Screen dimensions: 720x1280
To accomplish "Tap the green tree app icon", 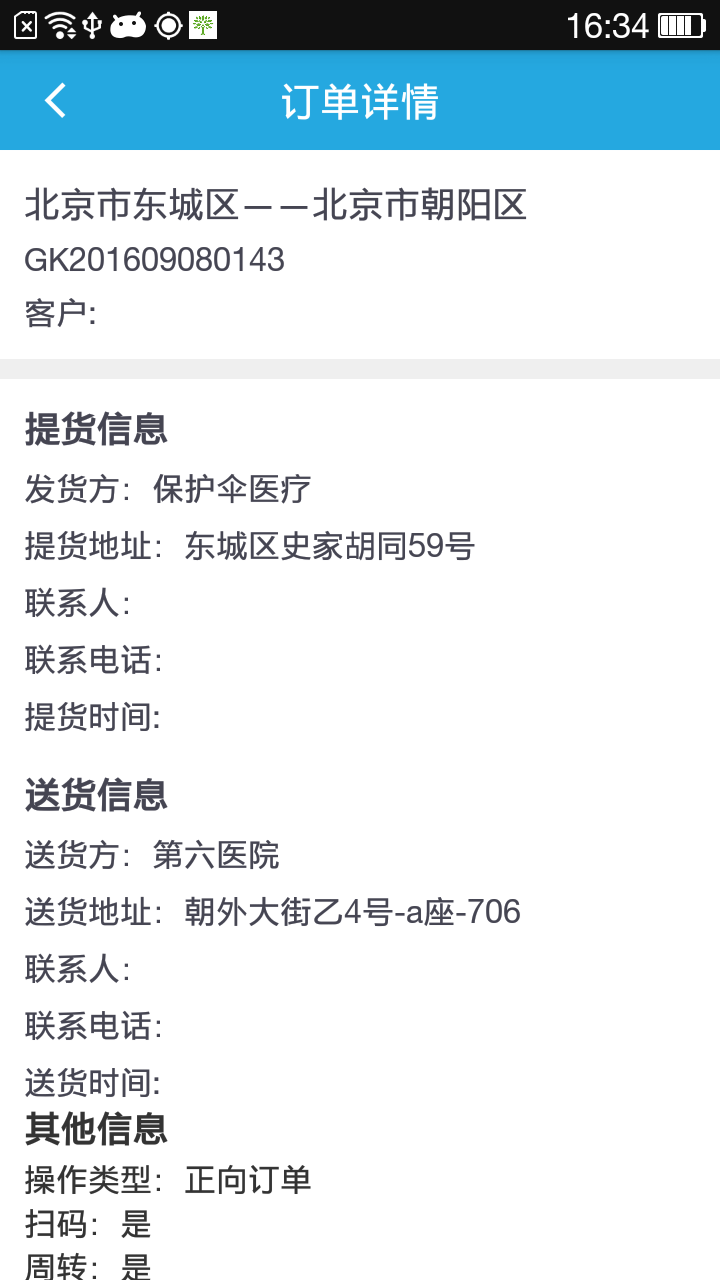I will point(202,24).
